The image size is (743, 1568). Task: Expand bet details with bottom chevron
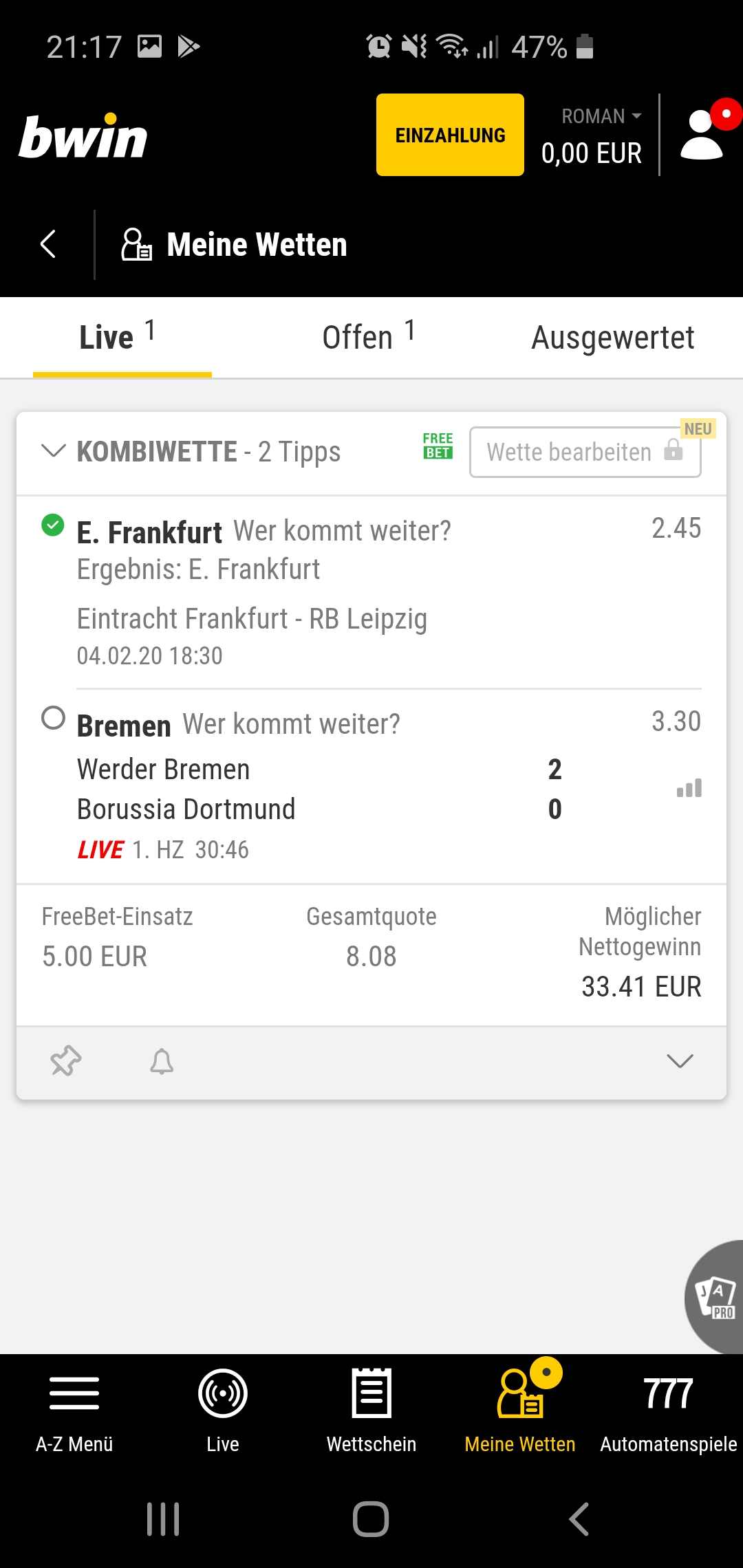point(680,1061)
